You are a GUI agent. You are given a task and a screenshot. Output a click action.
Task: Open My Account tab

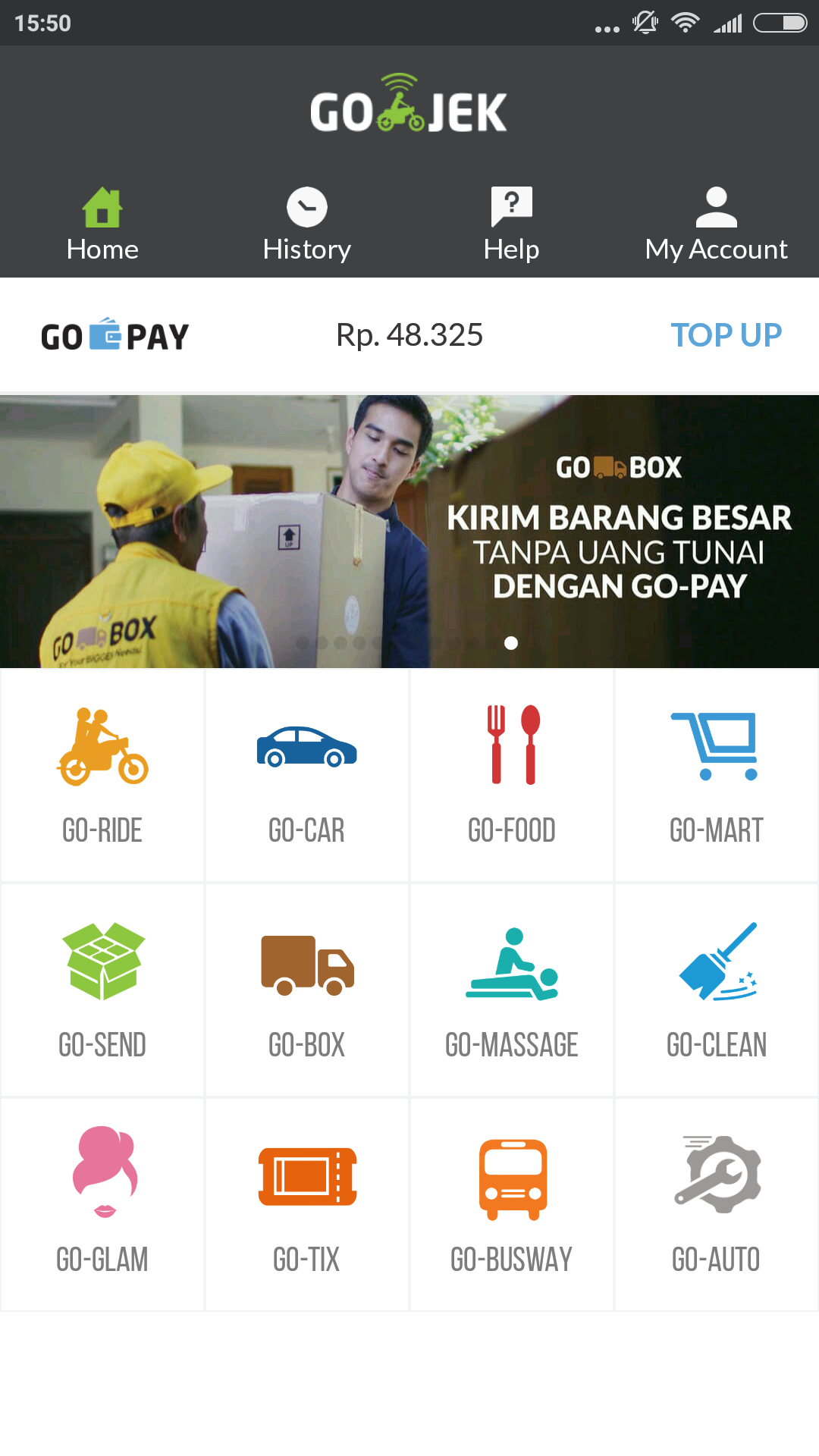[716, 224]
